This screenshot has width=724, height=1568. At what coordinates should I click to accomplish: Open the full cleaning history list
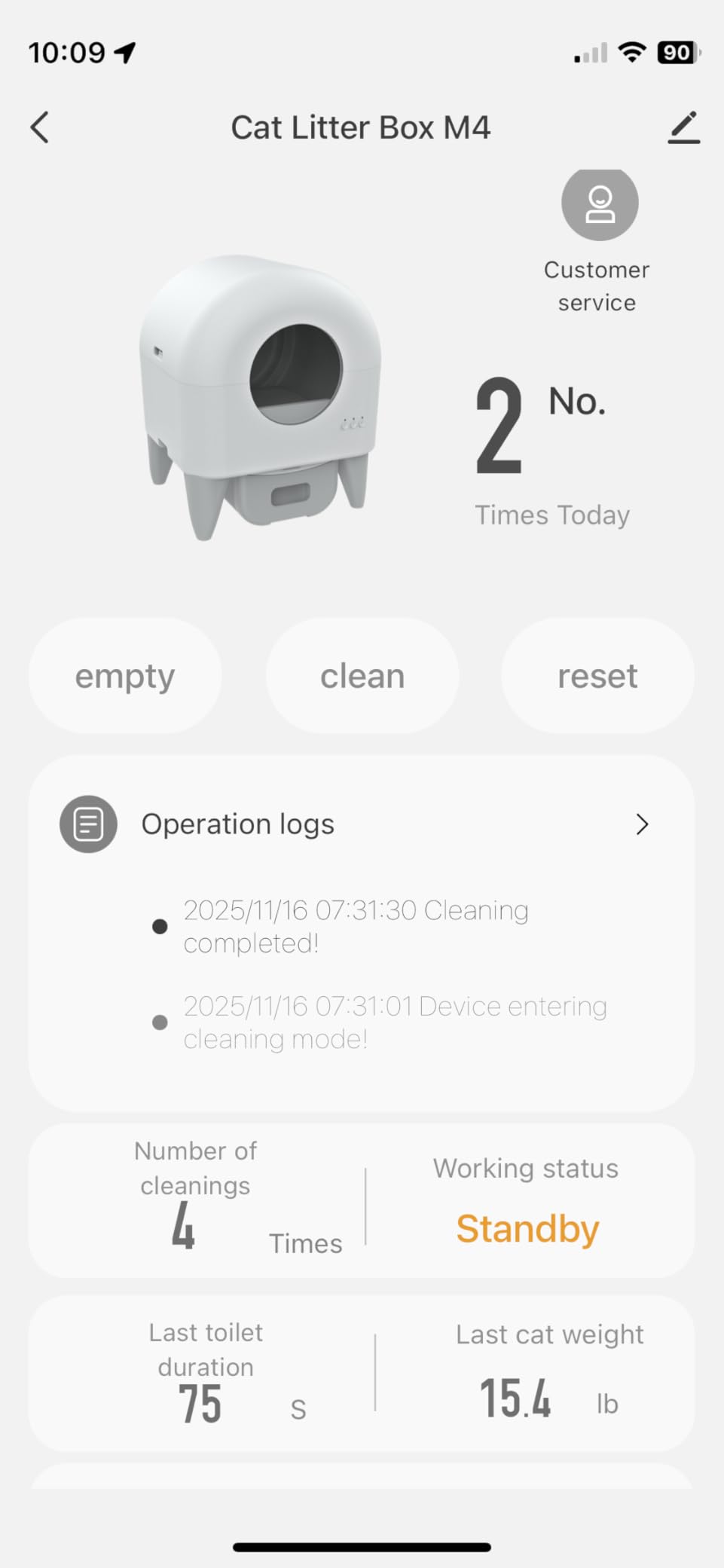237,824
